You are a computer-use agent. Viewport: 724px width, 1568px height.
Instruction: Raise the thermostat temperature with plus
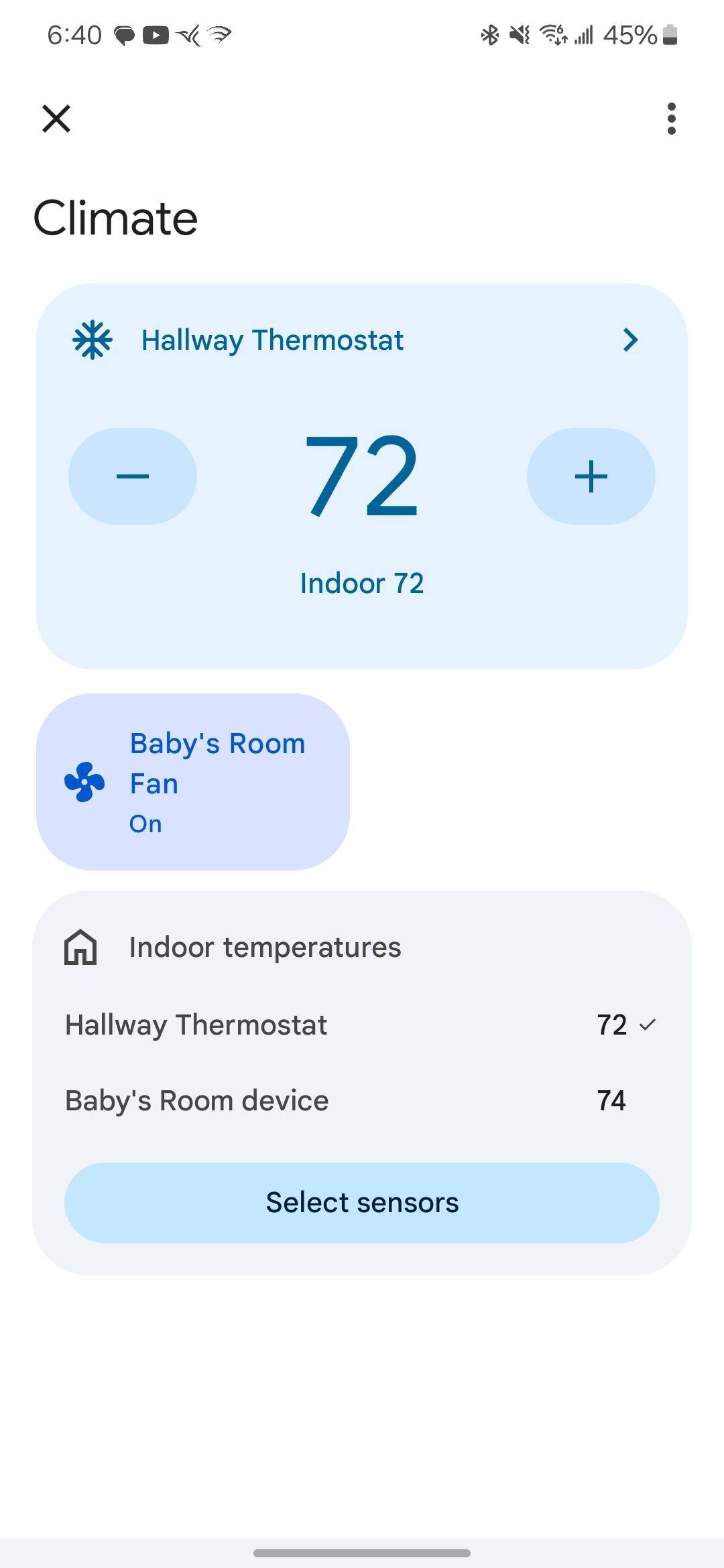coord(591,476)
